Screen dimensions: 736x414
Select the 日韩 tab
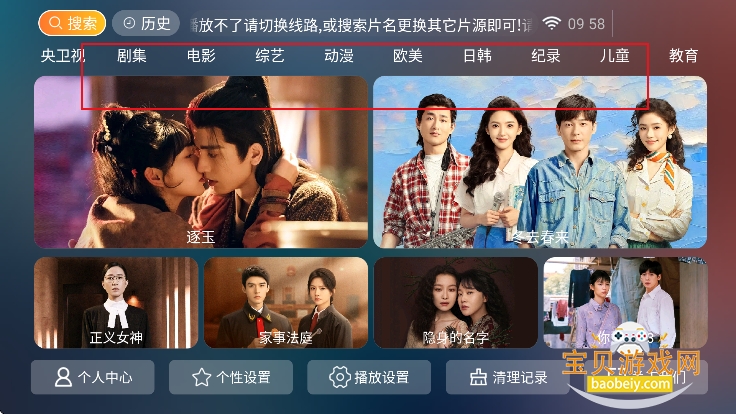coord(477,56)
